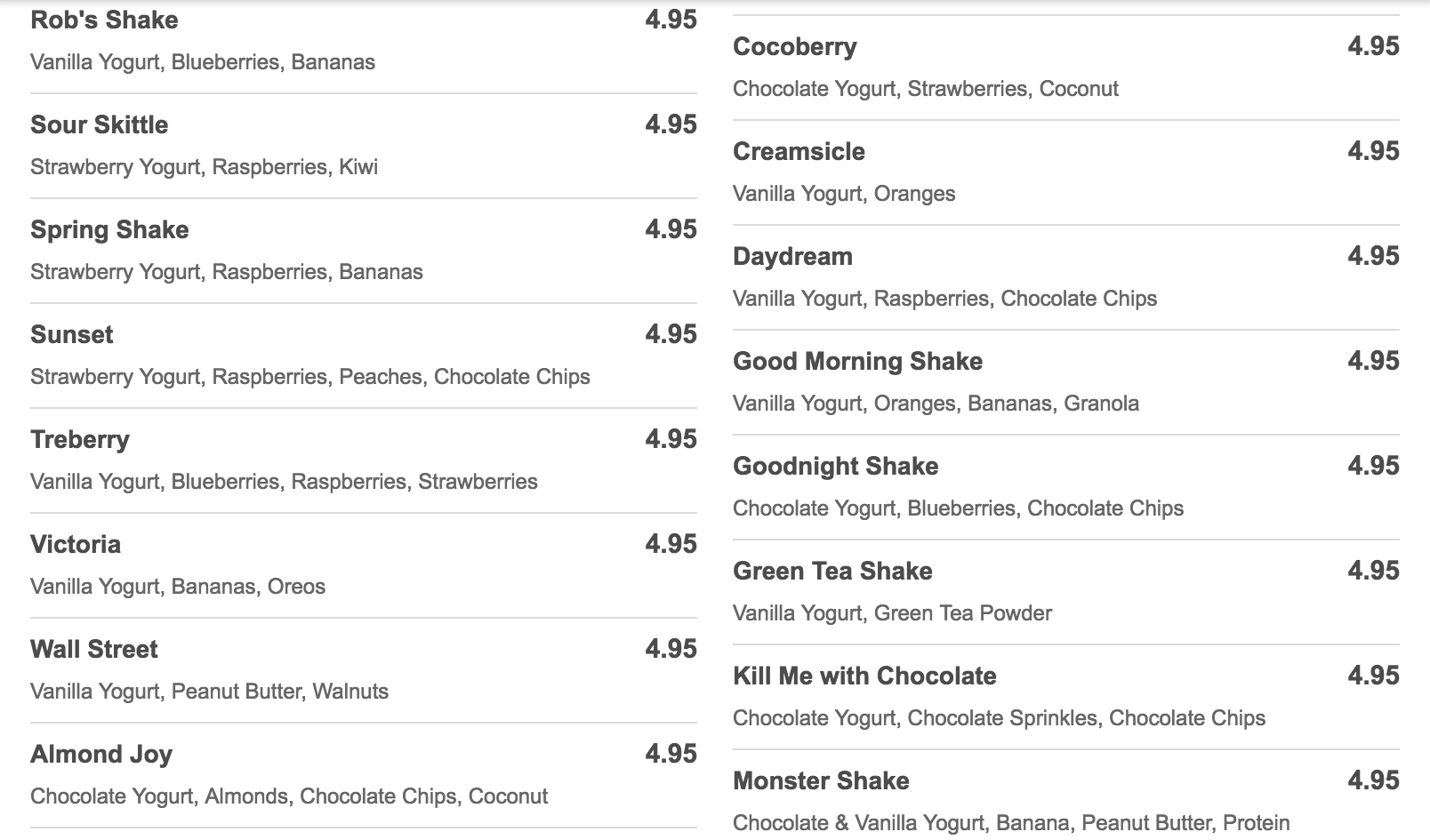Open the Creamsicle item

coord(799,152)
